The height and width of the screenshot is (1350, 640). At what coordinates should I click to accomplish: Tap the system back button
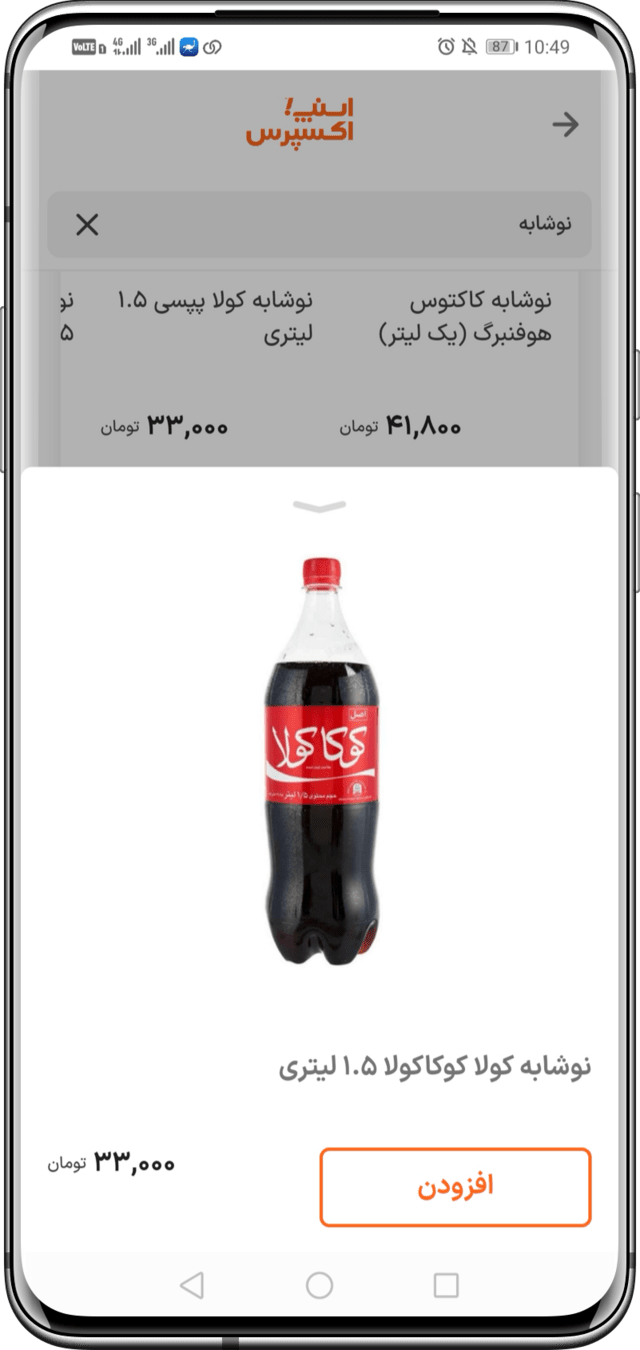[x=192, y=1285]
